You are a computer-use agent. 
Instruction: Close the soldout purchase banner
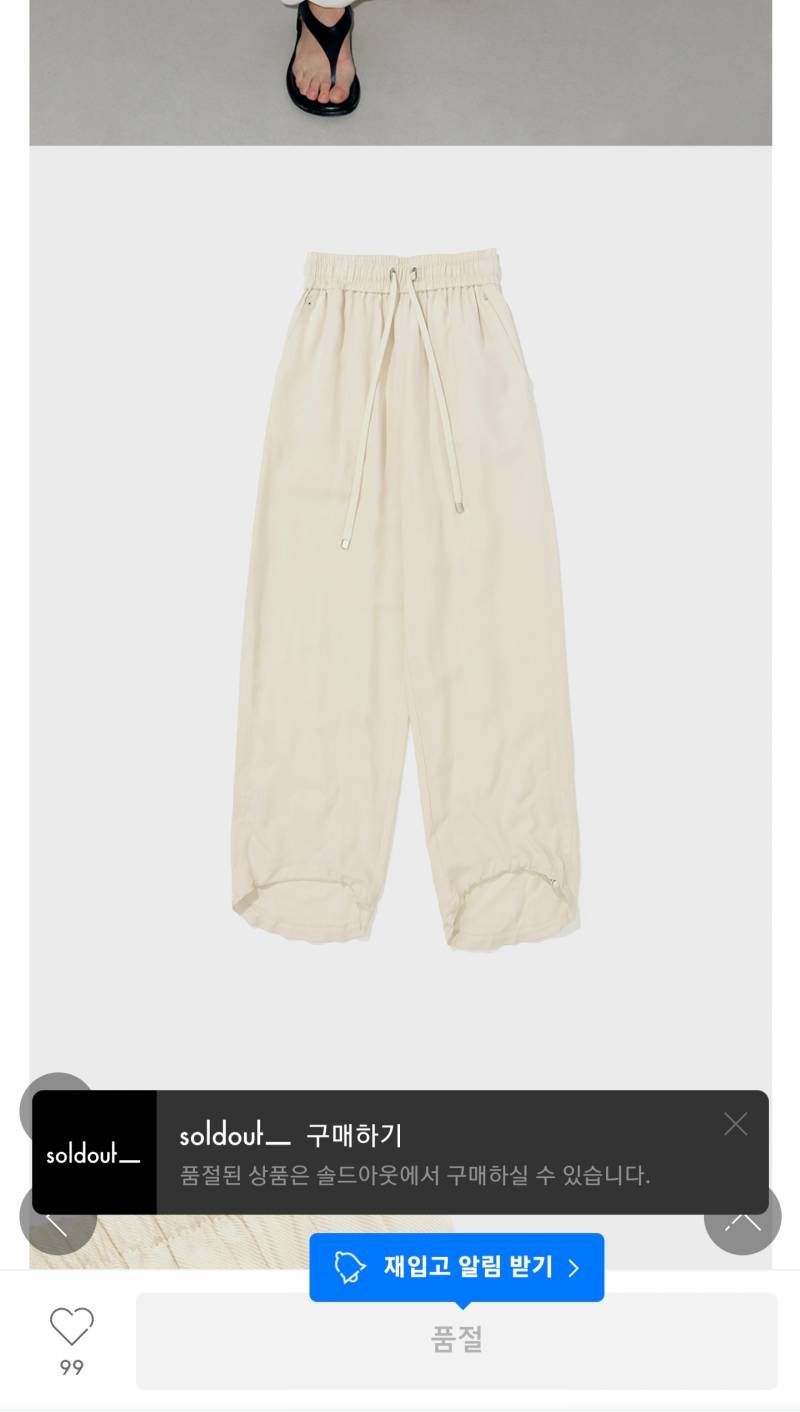point(735,1124)
